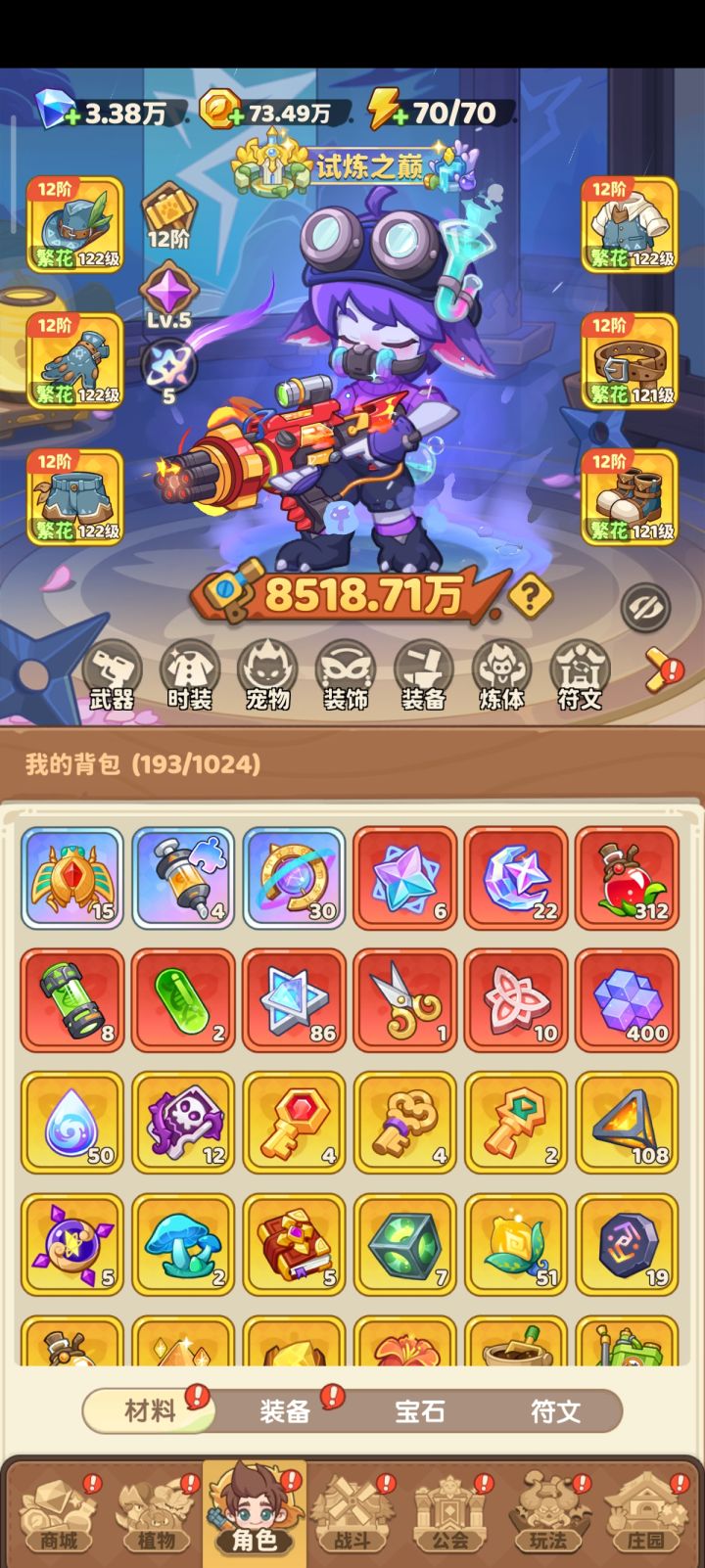Open the 炼体 (body refining) panel
Screen dimensions: 705x1568
click(x=503, y=675)
